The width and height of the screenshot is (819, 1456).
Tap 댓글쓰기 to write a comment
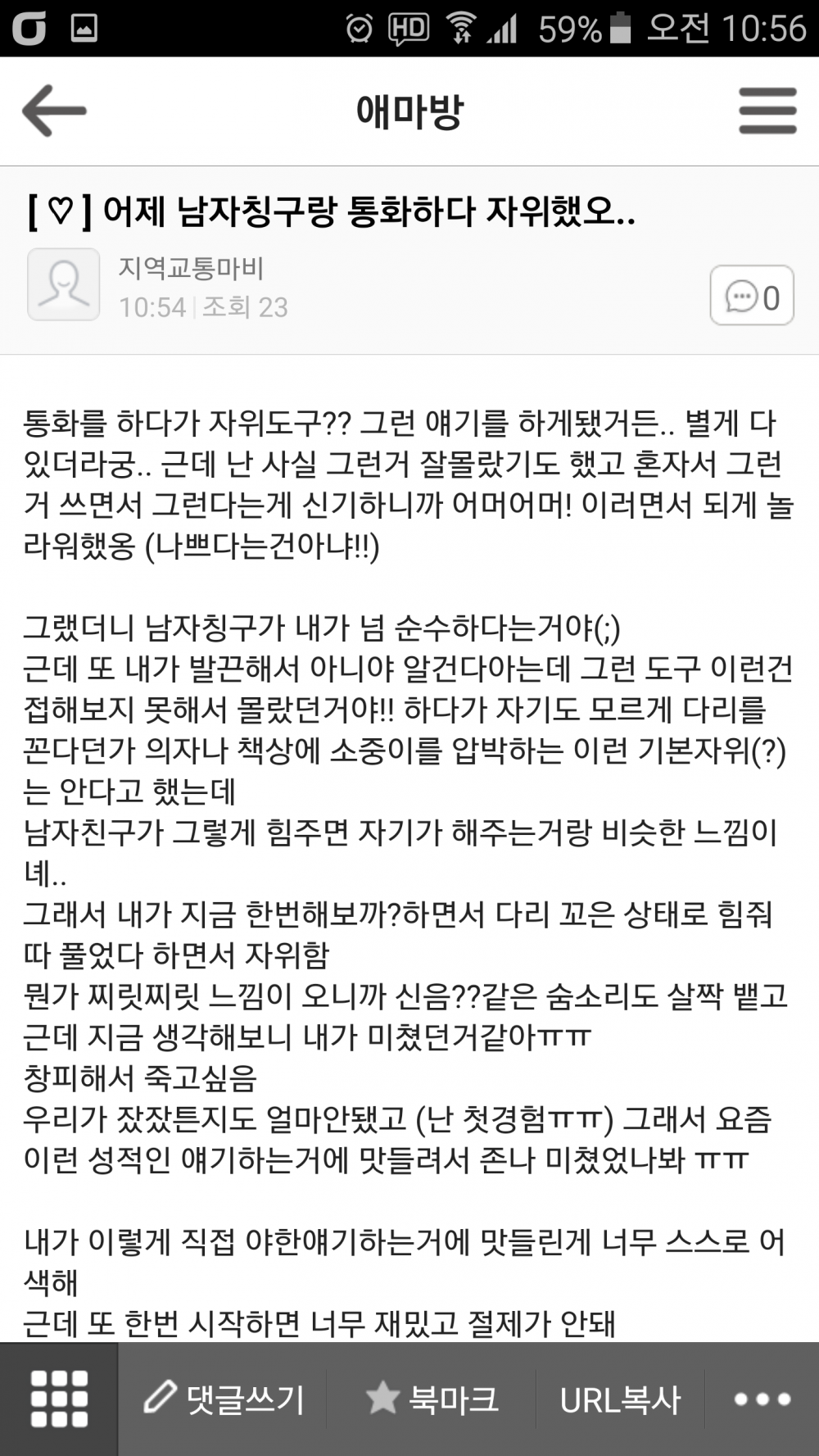tap(224, 1399)
